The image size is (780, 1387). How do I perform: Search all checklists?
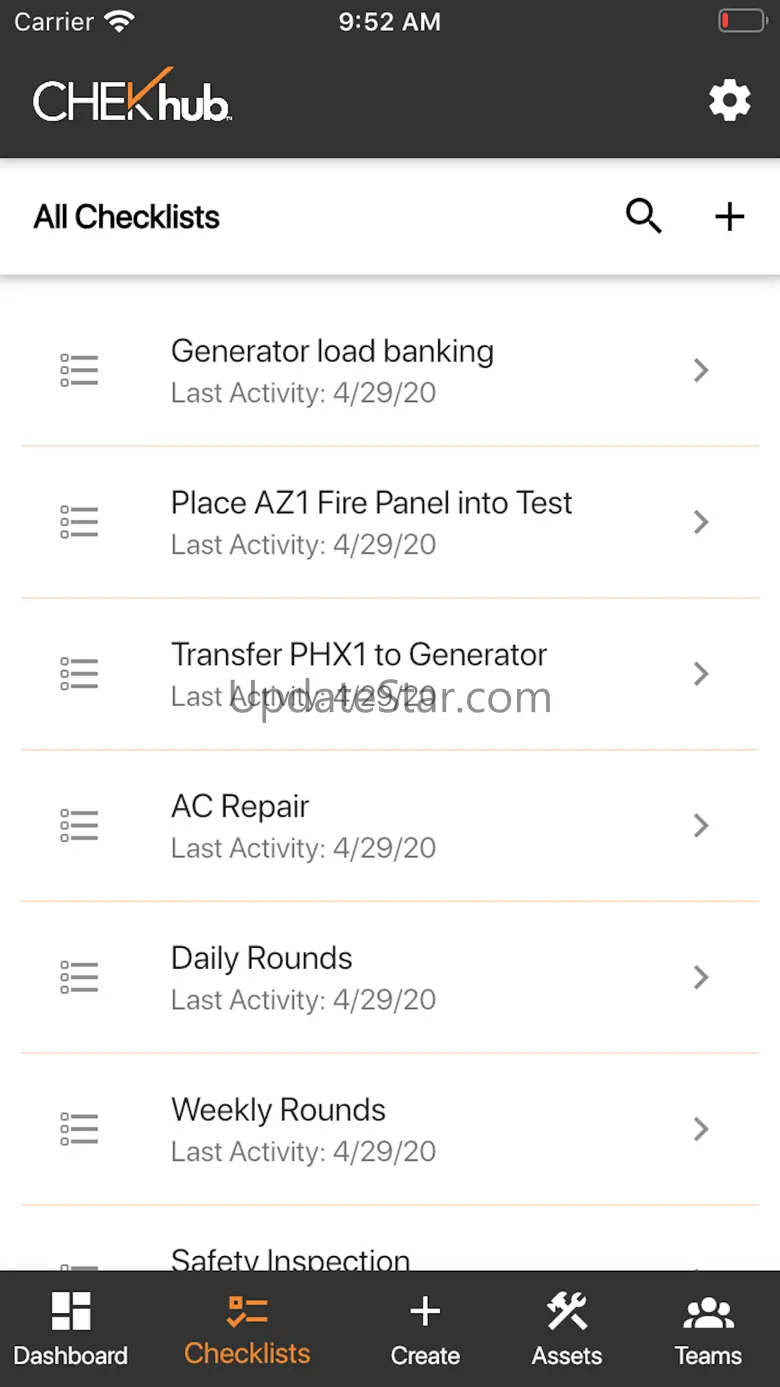point(643,216)
